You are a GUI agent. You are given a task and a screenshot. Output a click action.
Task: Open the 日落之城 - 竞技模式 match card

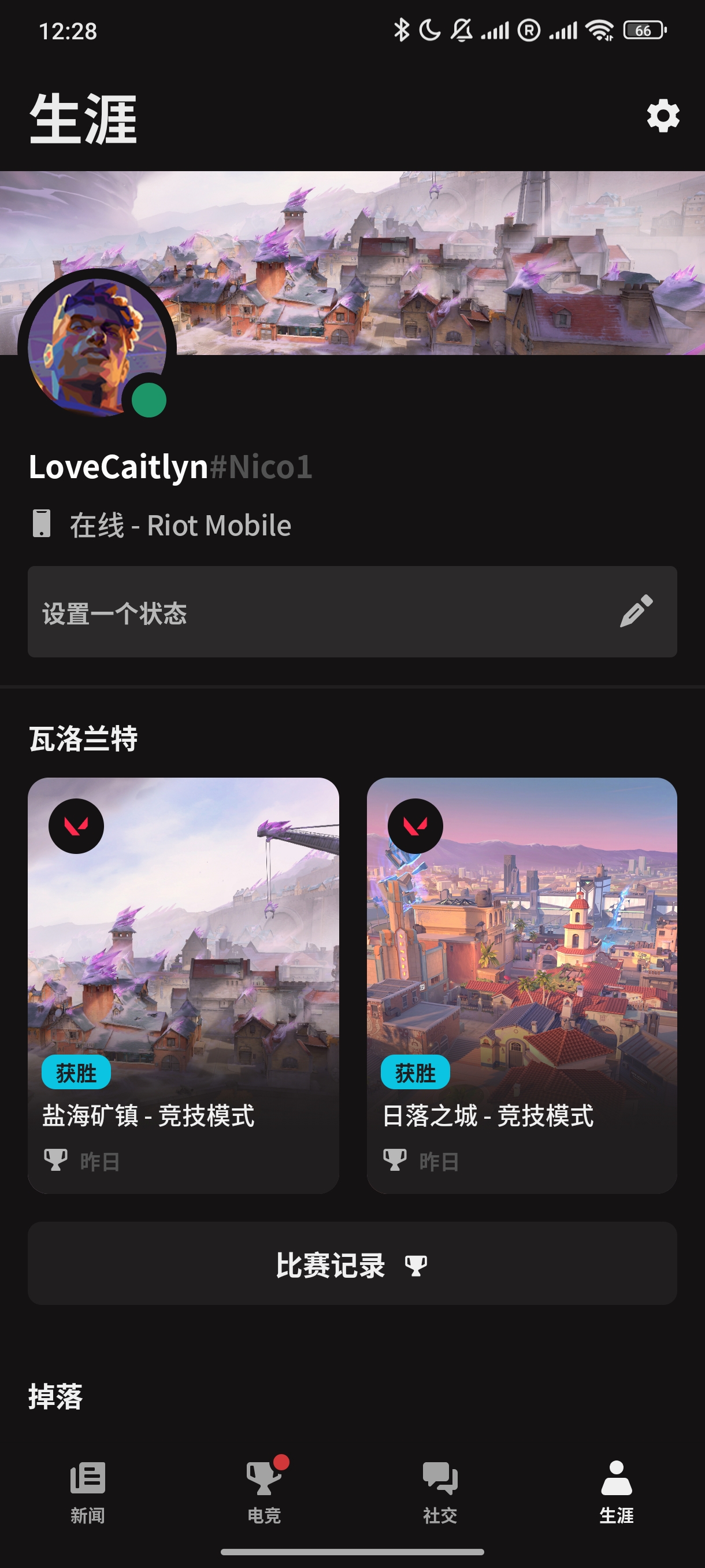[521, 985]
